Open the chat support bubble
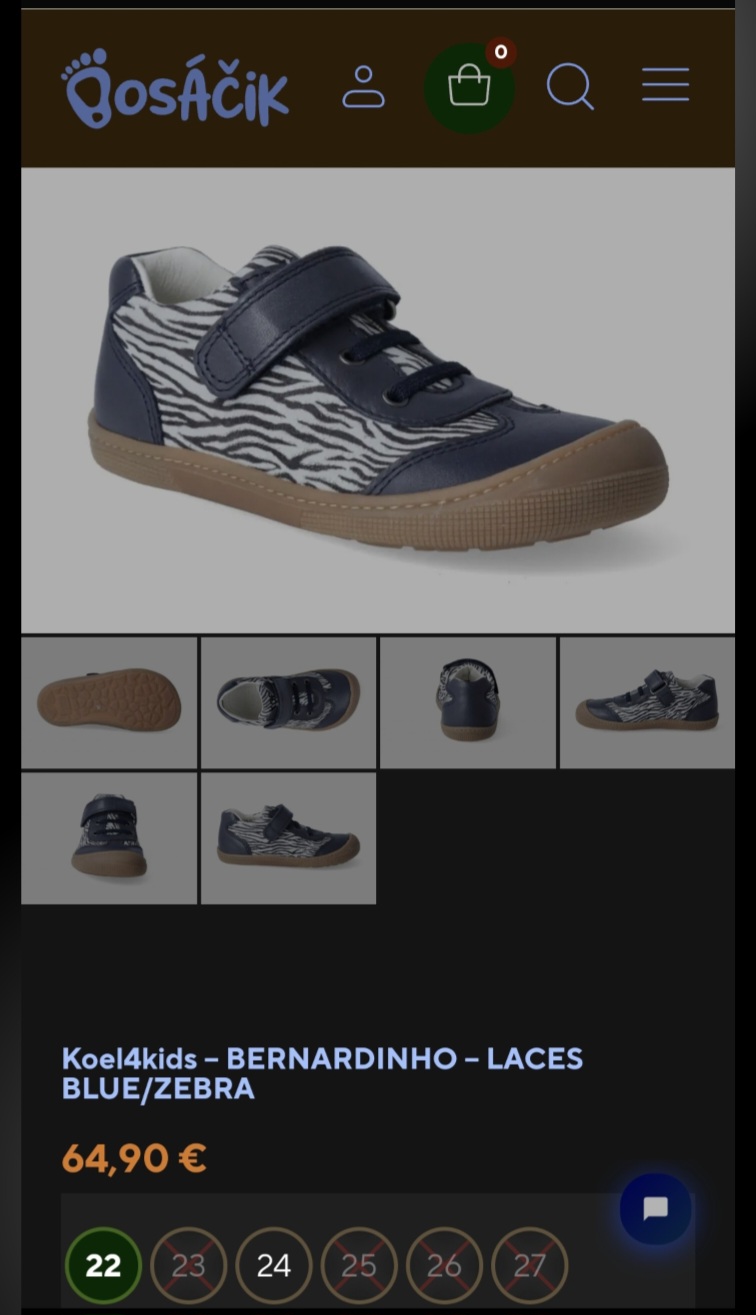Image resolution: width=756 pixels, height=1315 pixels. point(655,1209)
